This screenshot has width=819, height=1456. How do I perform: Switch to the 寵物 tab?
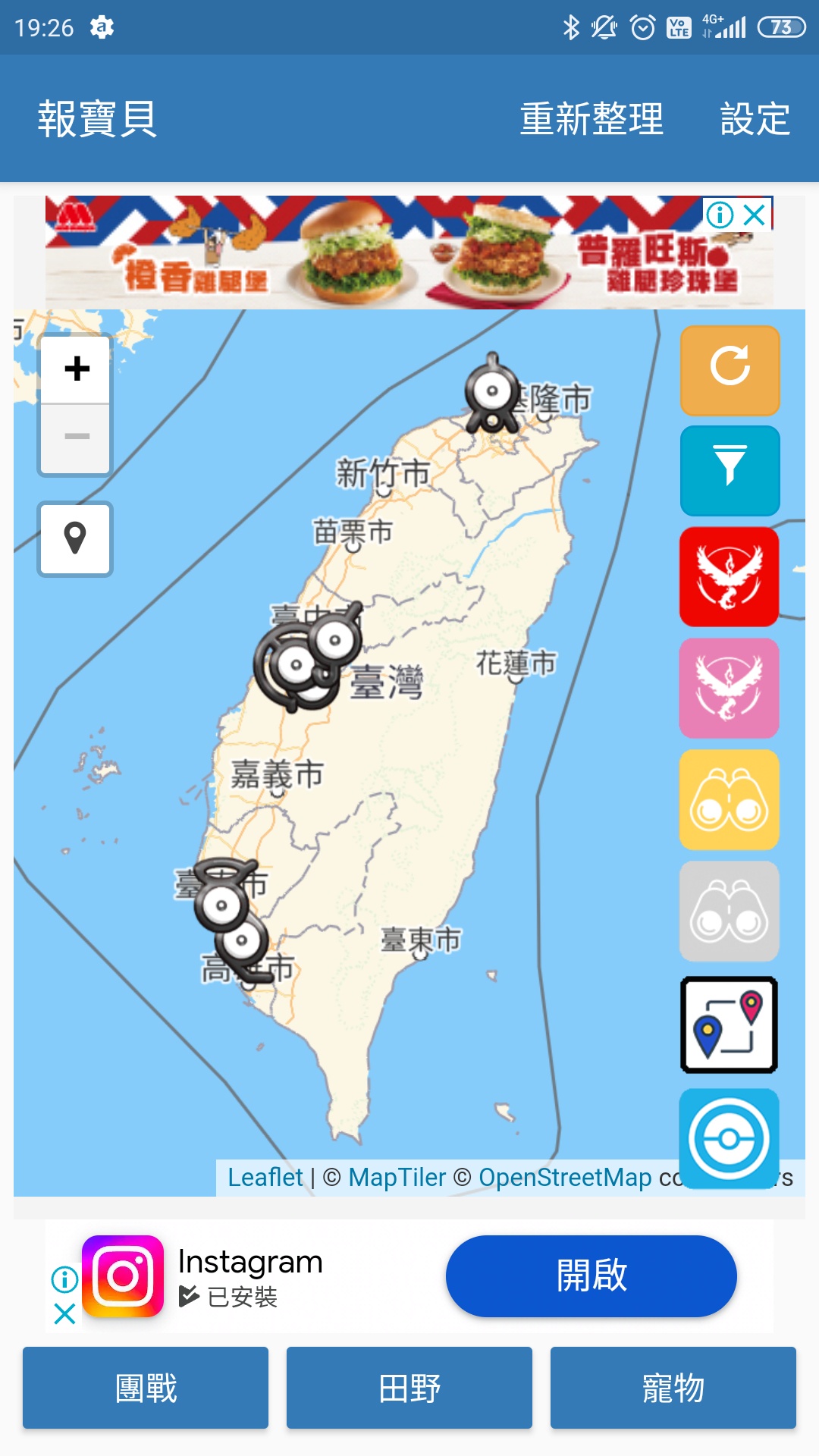pos(673,1388)
